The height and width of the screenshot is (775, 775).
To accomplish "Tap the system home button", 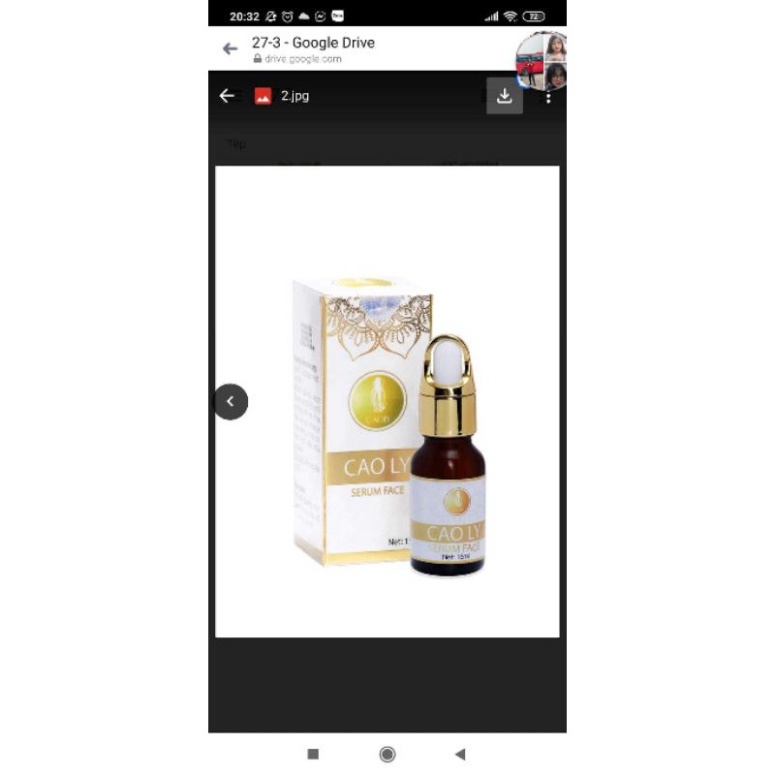I will coord(387,754).
